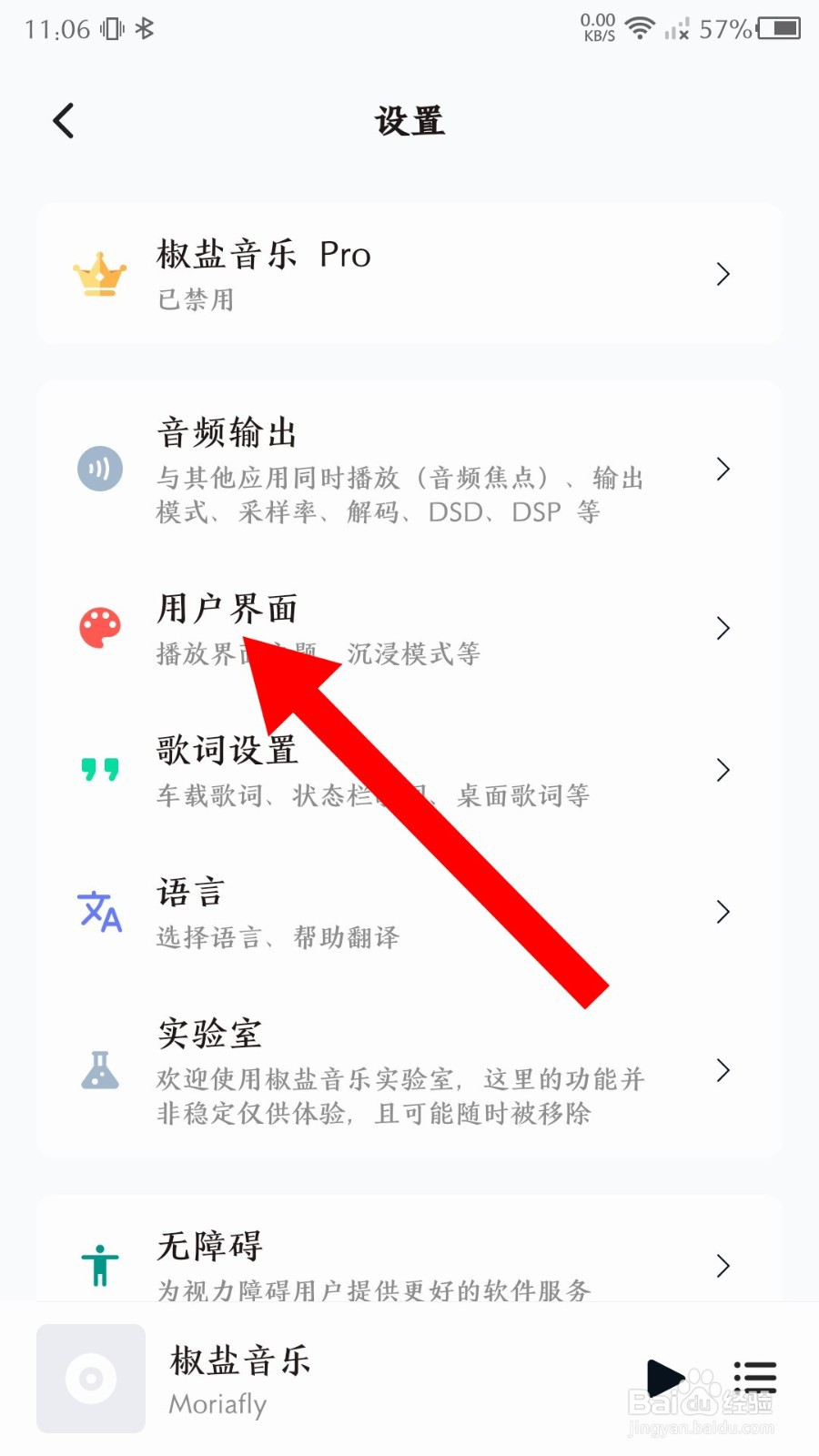
Task: Tap the translate icon for 语言 settings
Action: click(x=100, y=910)
